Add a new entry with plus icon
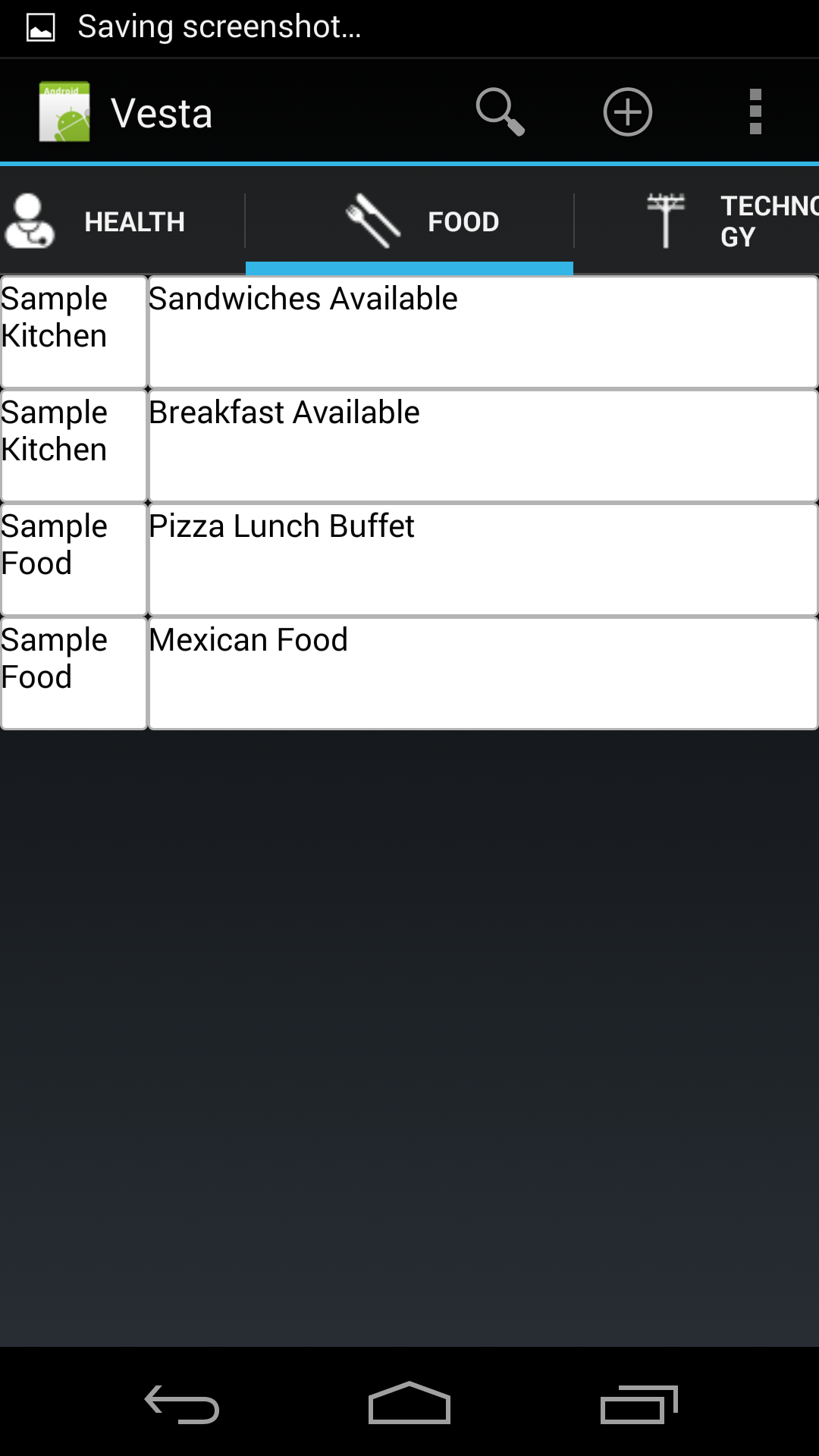This screenshot has height=1456, width=819. pos(627,112)
